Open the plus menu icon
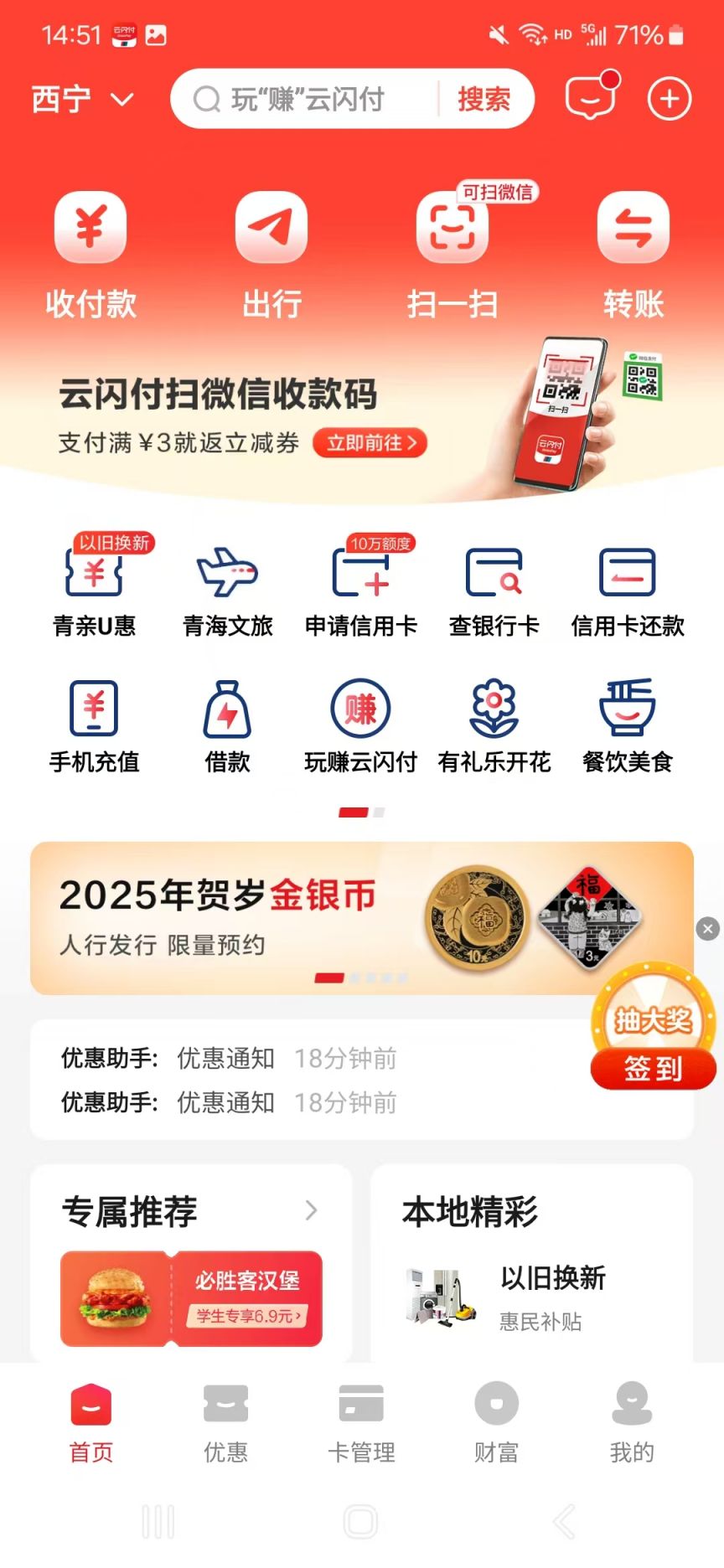 (669, 100)
